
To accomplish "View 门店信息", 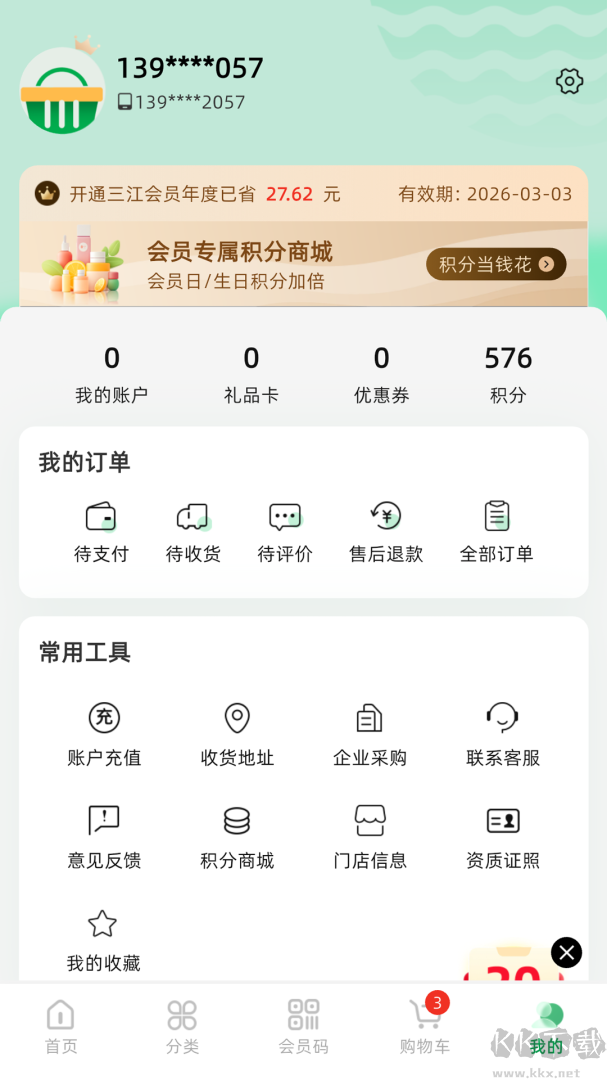I will (370, 837).
